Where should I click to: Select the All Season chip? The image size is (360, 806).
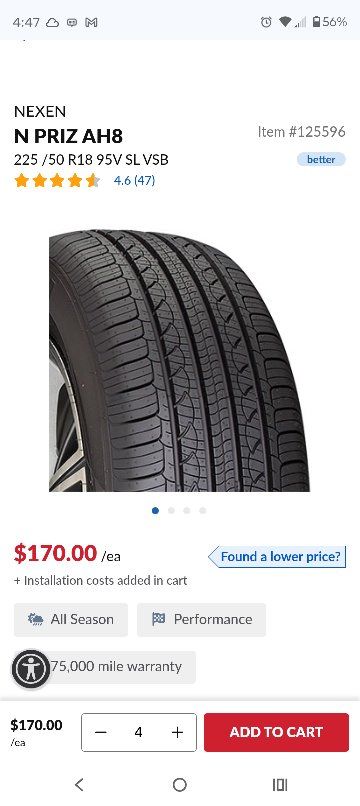point(71,619)
